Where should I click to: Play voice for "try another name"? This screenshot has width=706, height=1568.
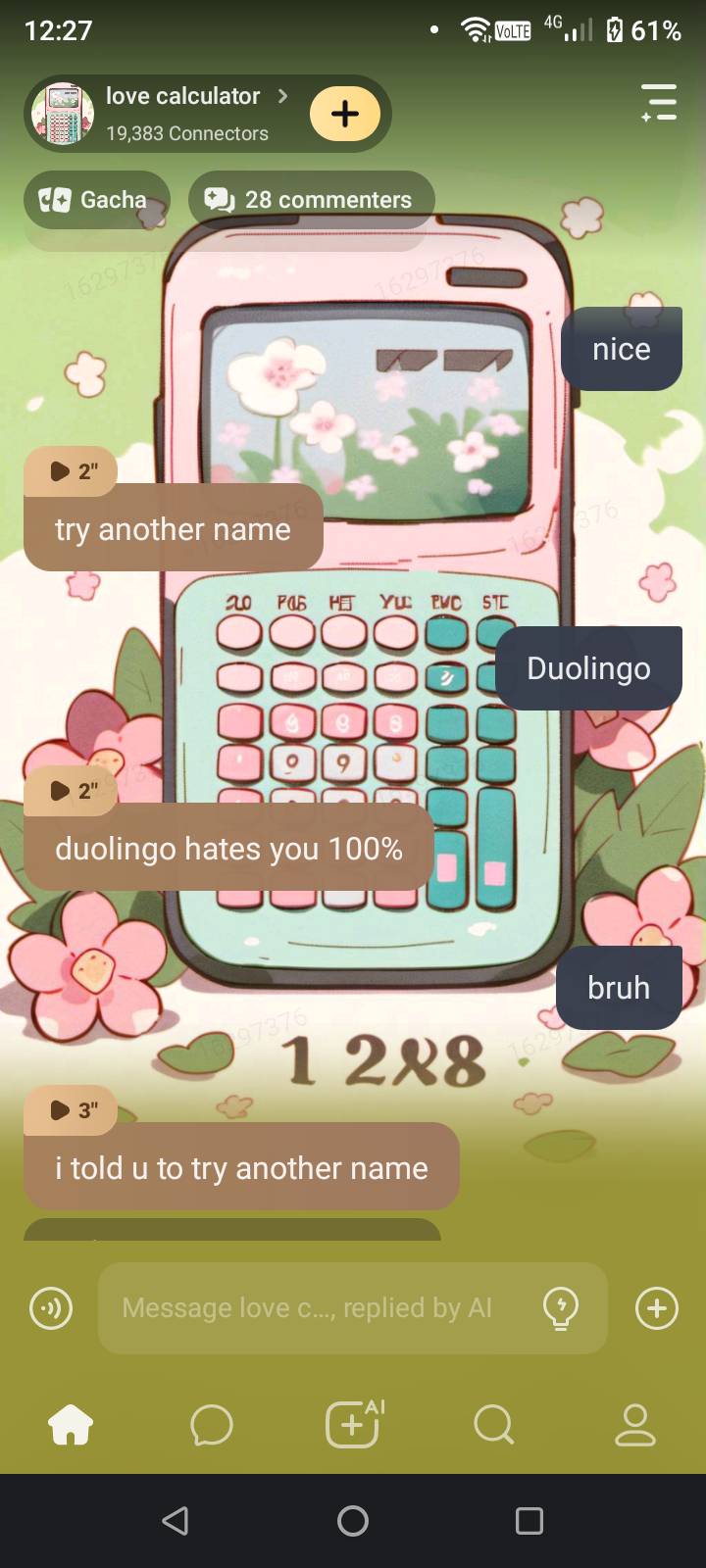tap(72, 471)
